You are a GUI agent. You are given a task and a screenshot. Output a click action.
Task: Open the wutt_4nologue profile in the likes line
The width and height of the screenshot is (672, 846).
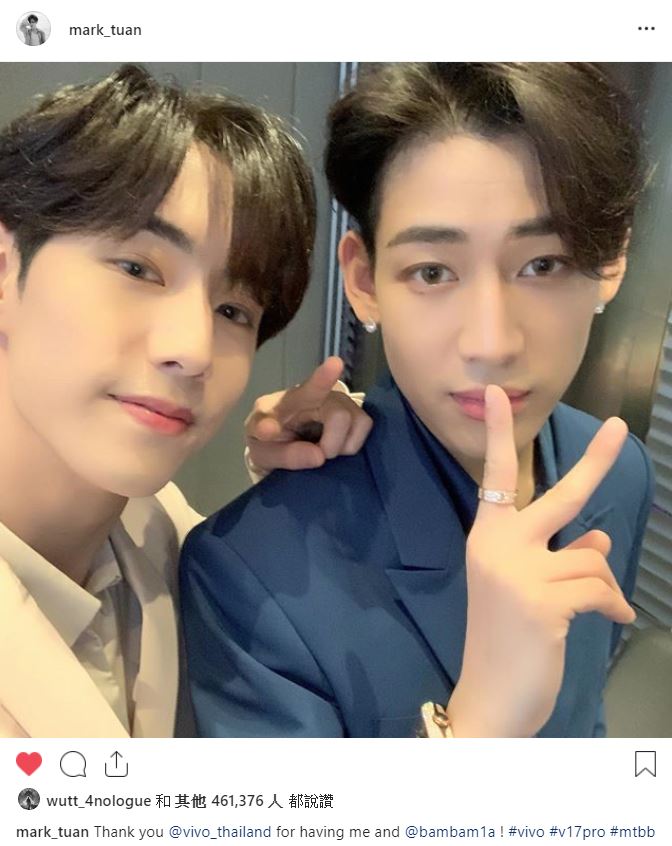tap(98, 801)
